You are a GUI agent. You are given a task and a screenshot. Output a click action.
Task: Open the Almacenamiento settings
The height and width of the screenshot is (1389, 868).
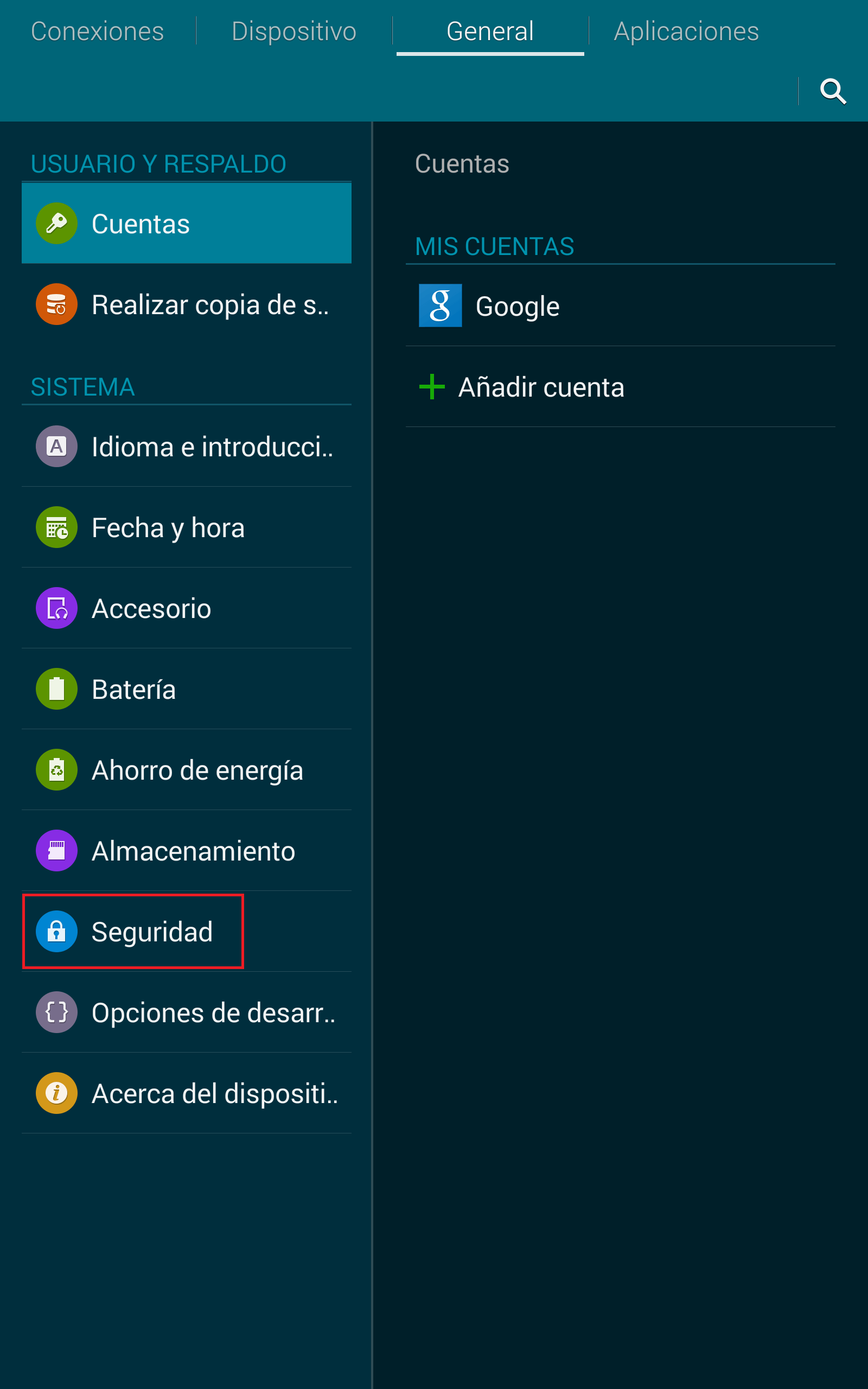tap(187, 851)
